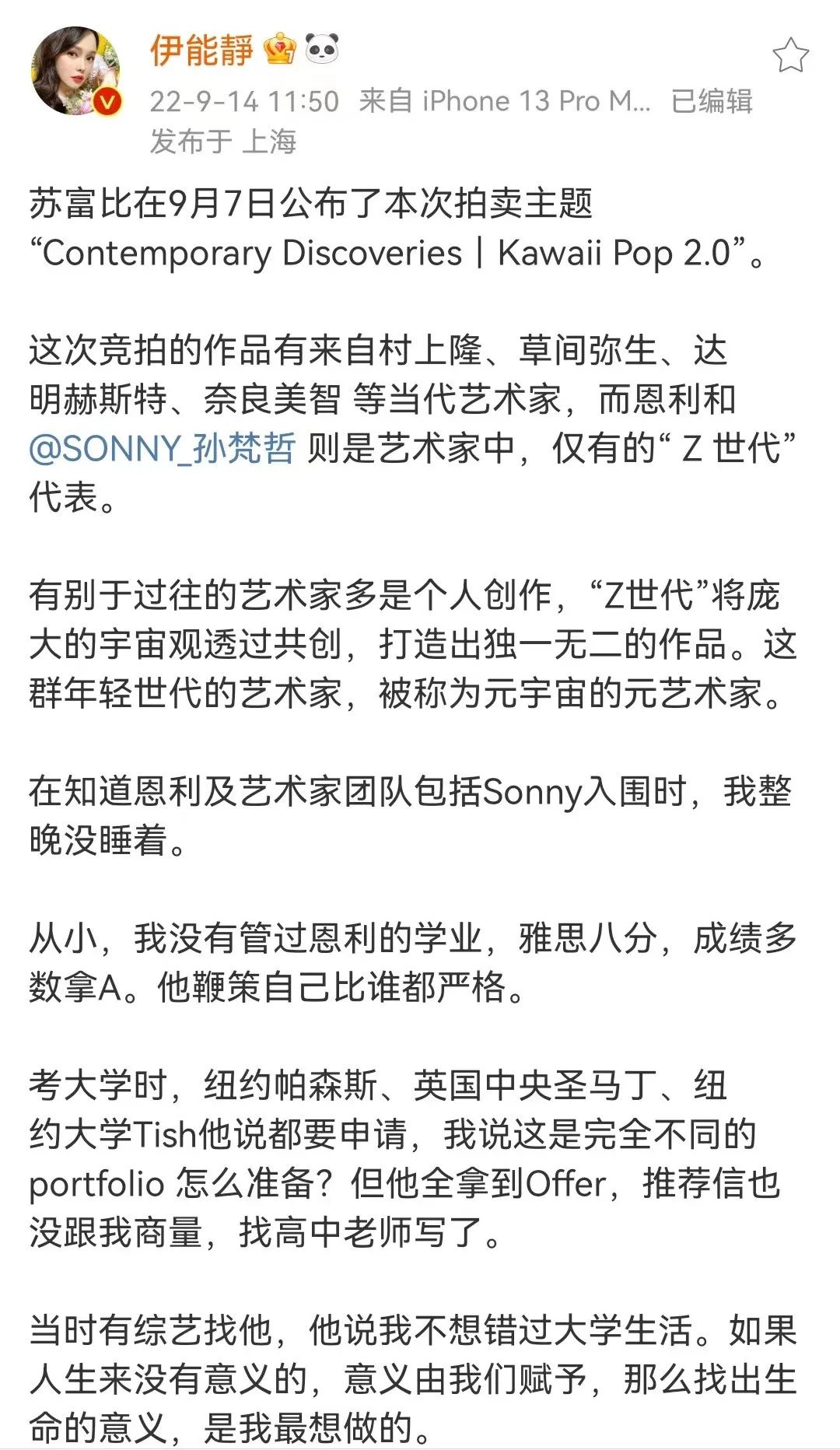Open 伊能靜's profile avatar
This screenshot has width=840, height=1450.
coord(76,72)
